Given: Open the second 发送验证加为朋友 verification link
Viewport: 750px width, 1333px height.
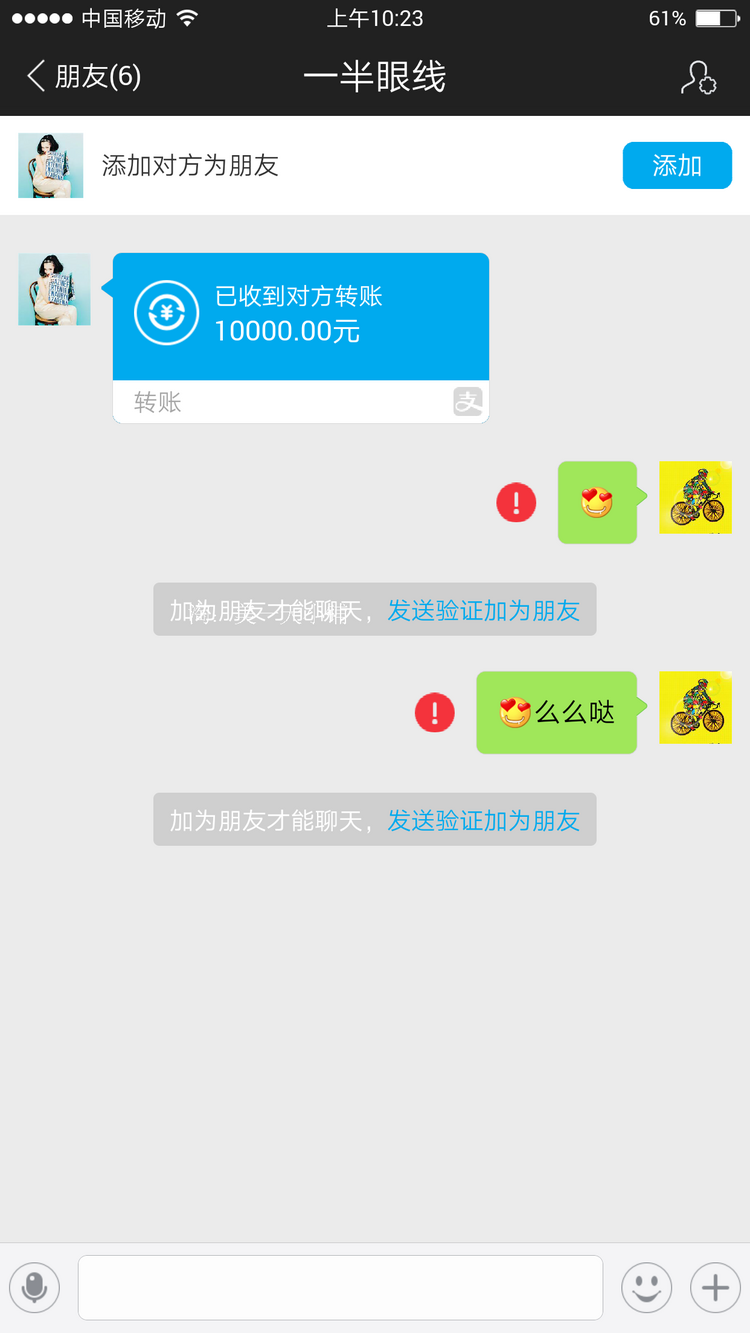Looking at the screenshot, I should click(484, 820).
